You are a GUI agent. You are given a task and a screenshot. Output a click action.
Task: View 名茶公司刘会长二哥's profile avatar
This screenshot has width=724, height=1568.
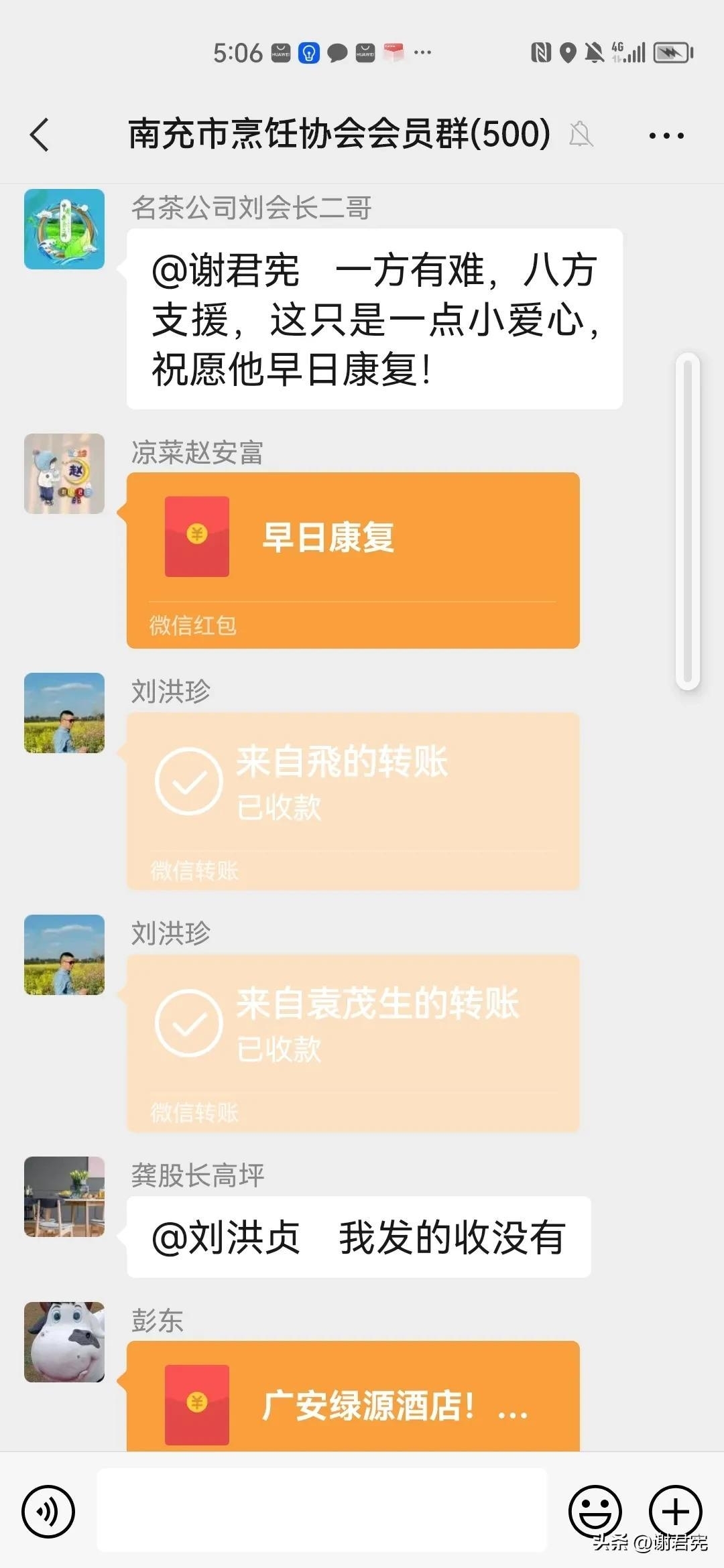pos(64,229)
